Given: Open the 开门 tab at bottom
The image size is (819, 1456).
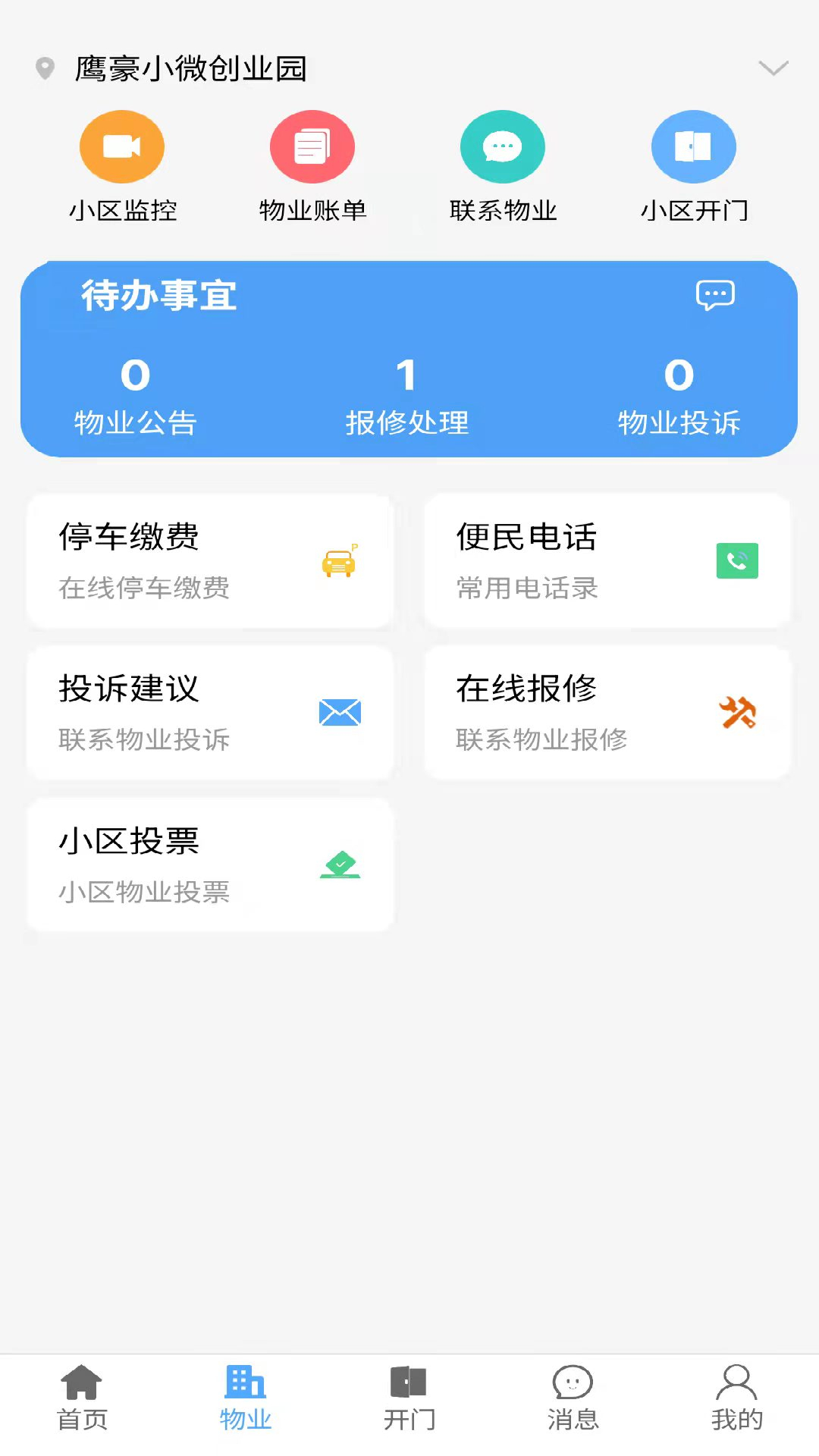Looking at the screenshot, I should tap(409, 1399).
